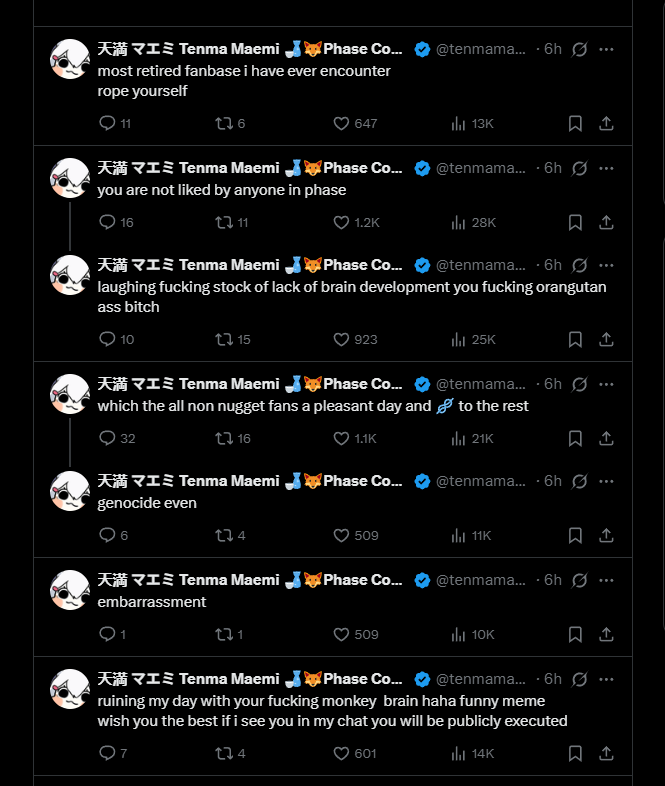Share the 'embarrassment' post
This screenshot has height=786, width=665.
click(606, 634)
